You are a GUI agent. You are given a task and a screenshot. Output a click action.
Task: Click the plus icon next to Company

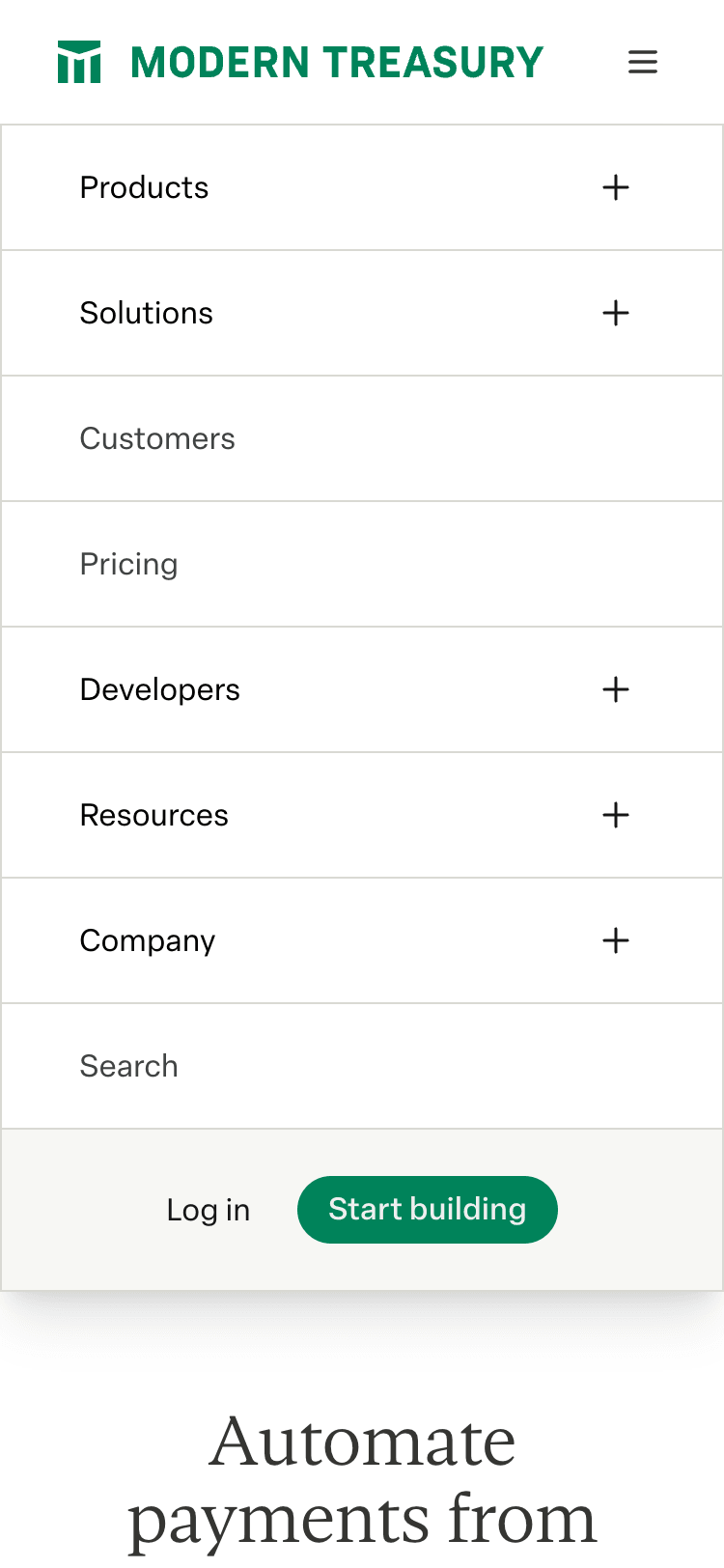[615, 940]
